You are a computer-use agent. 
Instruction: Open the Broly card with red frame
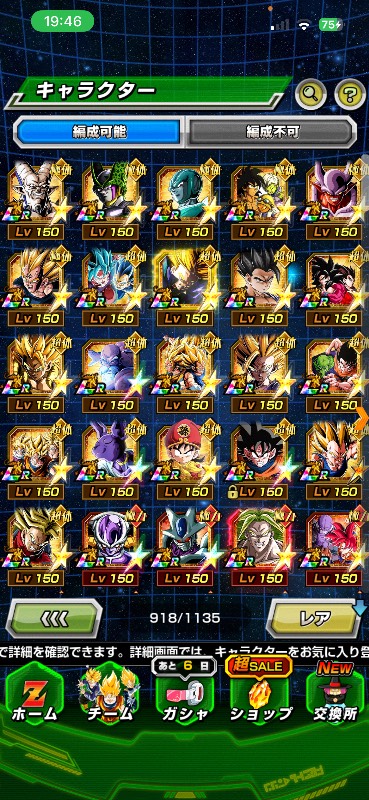coord(259,546)
